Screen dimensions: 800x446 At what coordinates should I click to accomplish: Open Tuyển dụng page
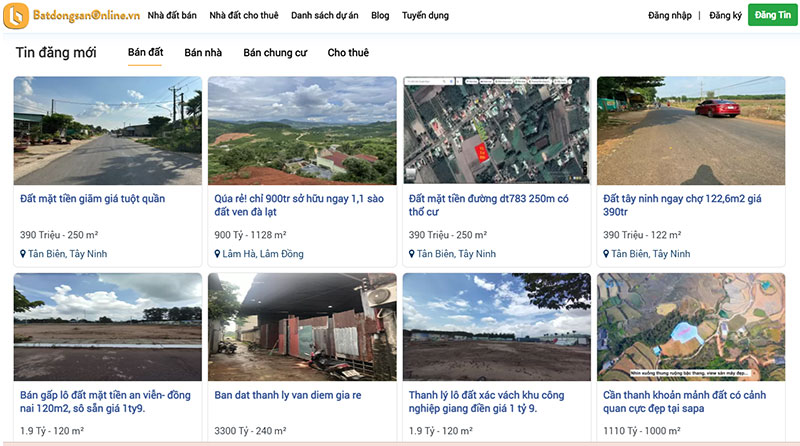click(x=425, y=16)
